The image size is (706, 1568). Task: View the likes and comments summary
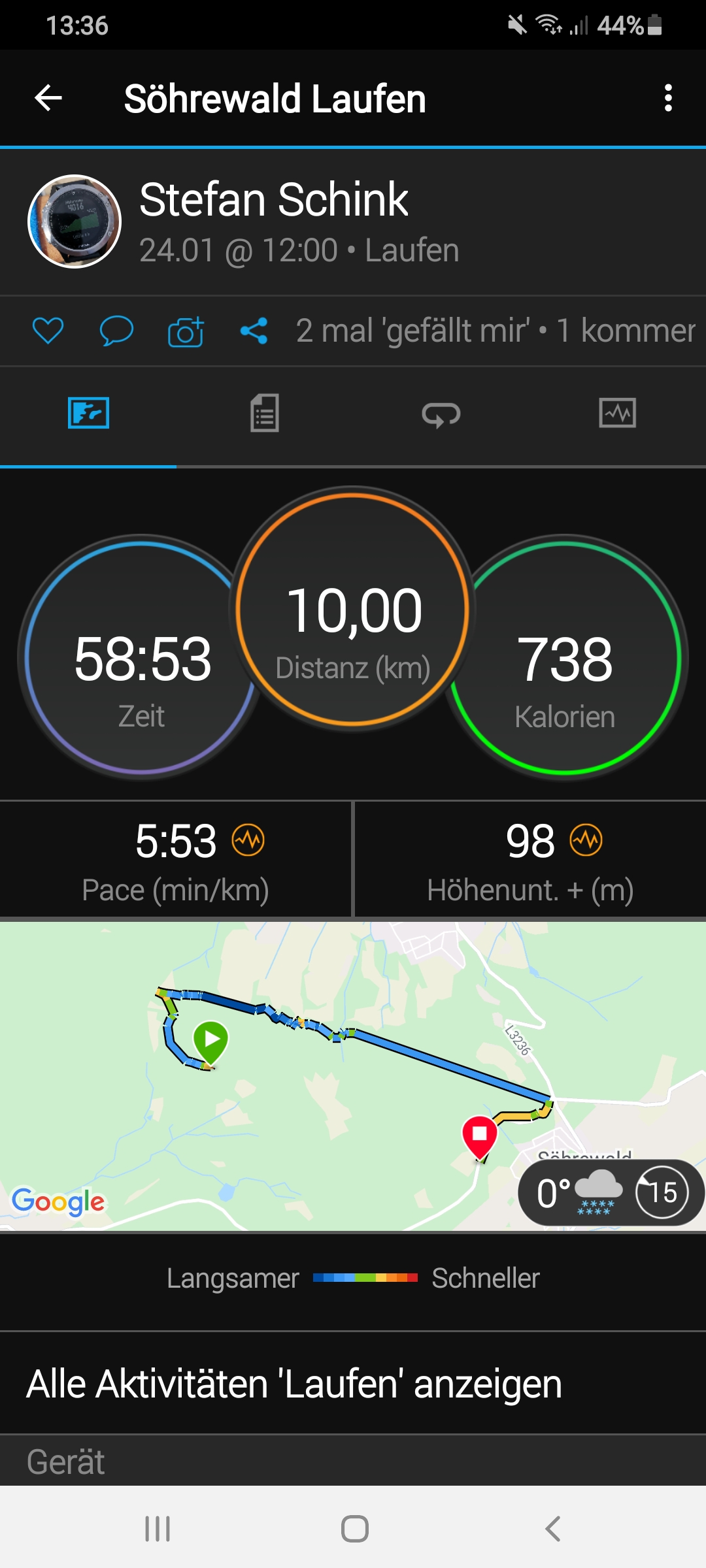[x=496, y=331]
